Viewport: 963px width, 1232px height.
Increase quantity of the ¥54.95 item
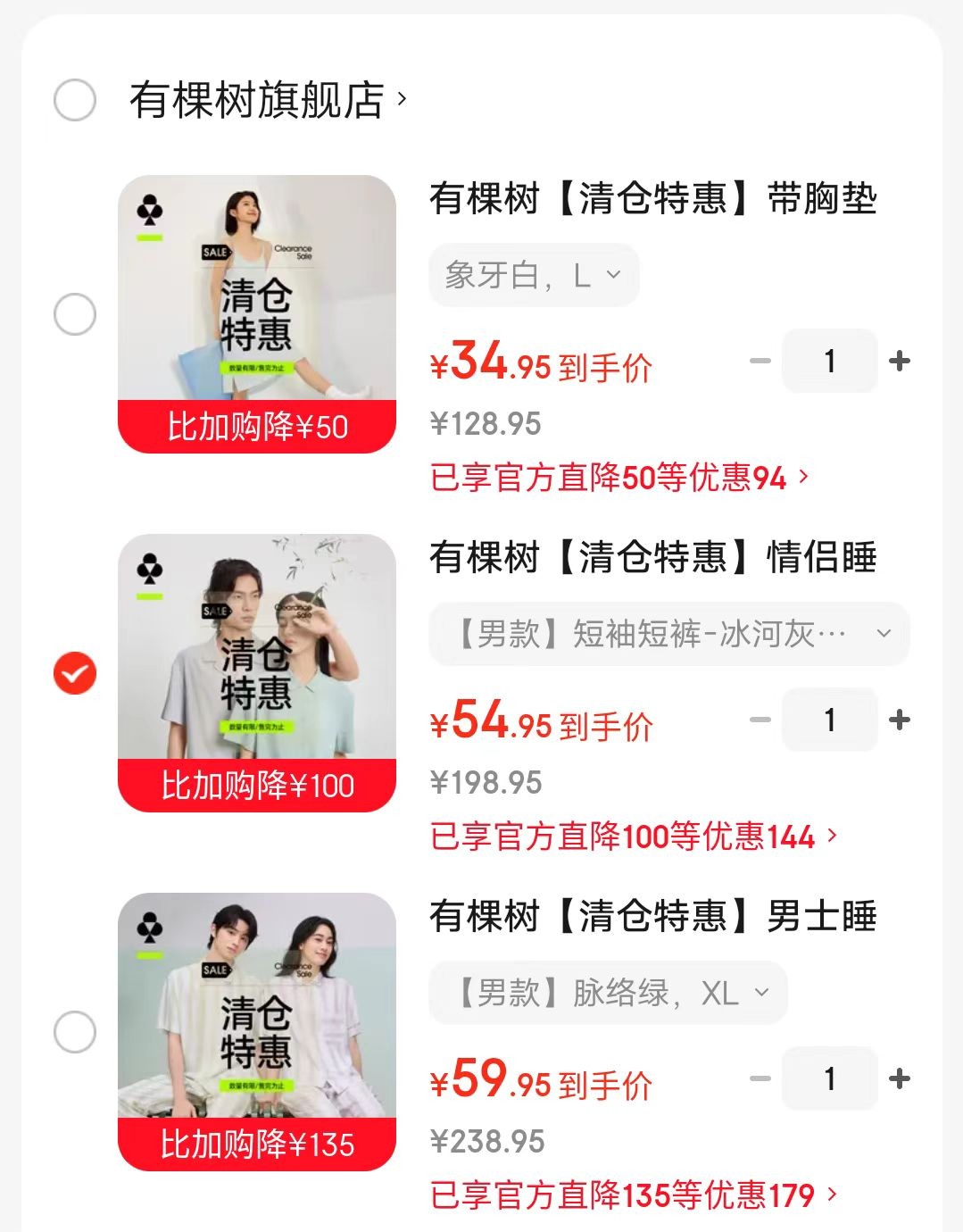pyautogui.click(x=900, y=720)
